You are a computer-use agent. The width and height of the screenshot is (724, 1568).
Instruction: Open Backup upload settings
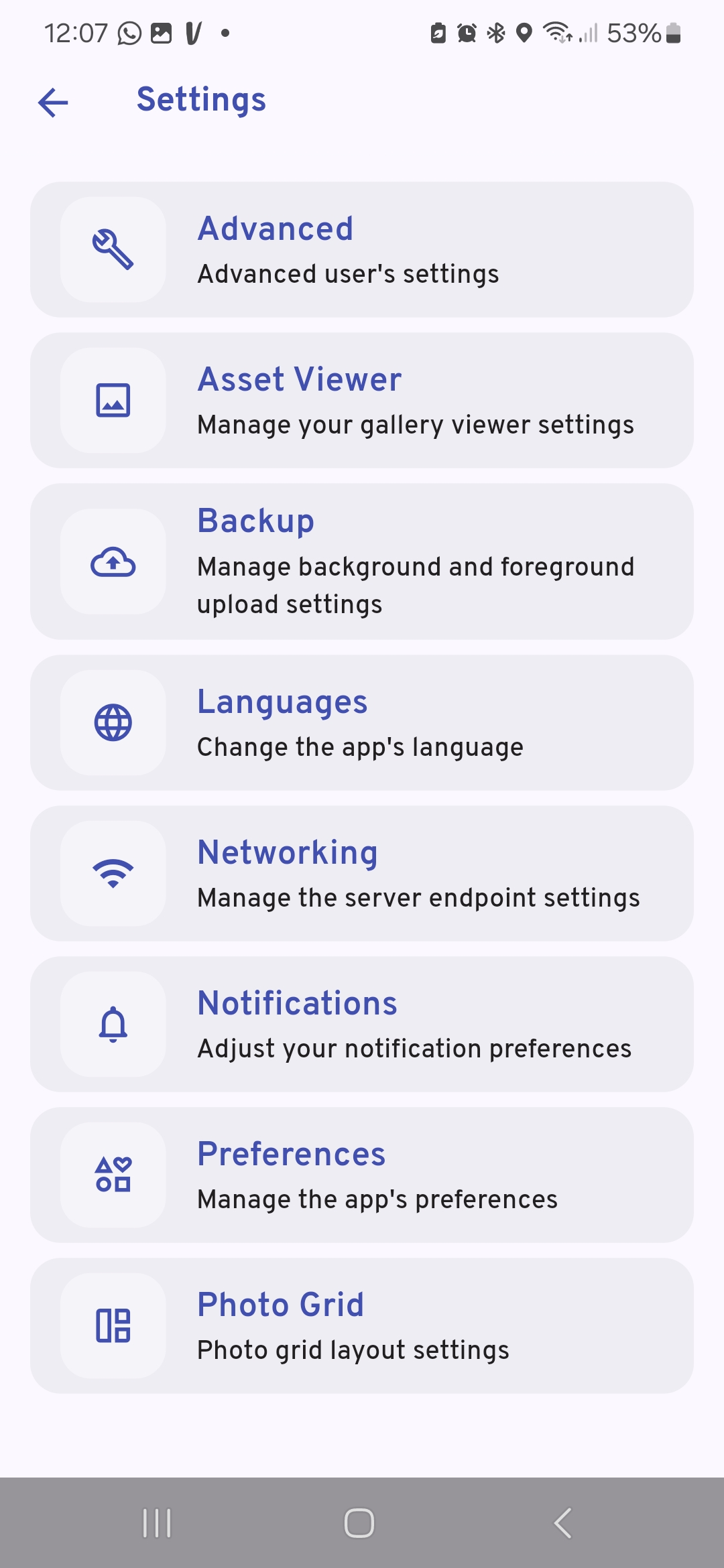[362, 562]
